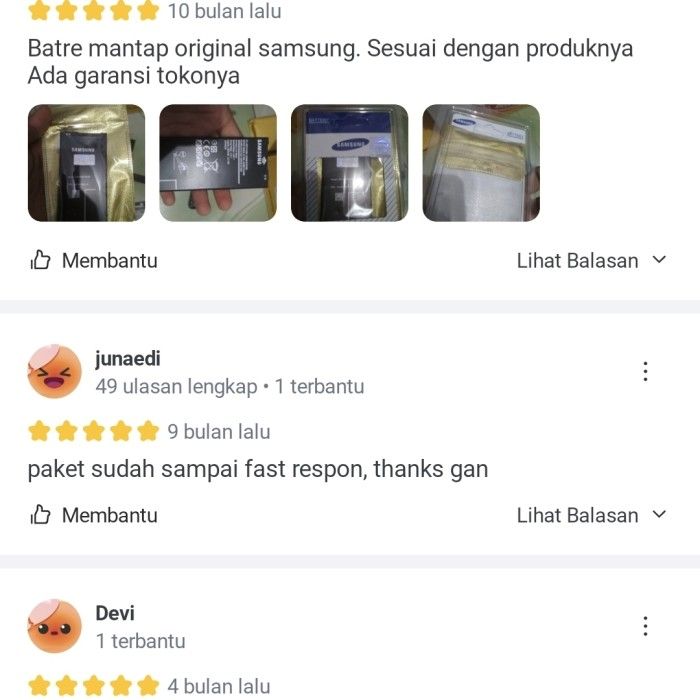The width and height of the screenshot is (700, 700).
Task: Open junaedi's profile avatar
Action: click(x=54, y=372)
